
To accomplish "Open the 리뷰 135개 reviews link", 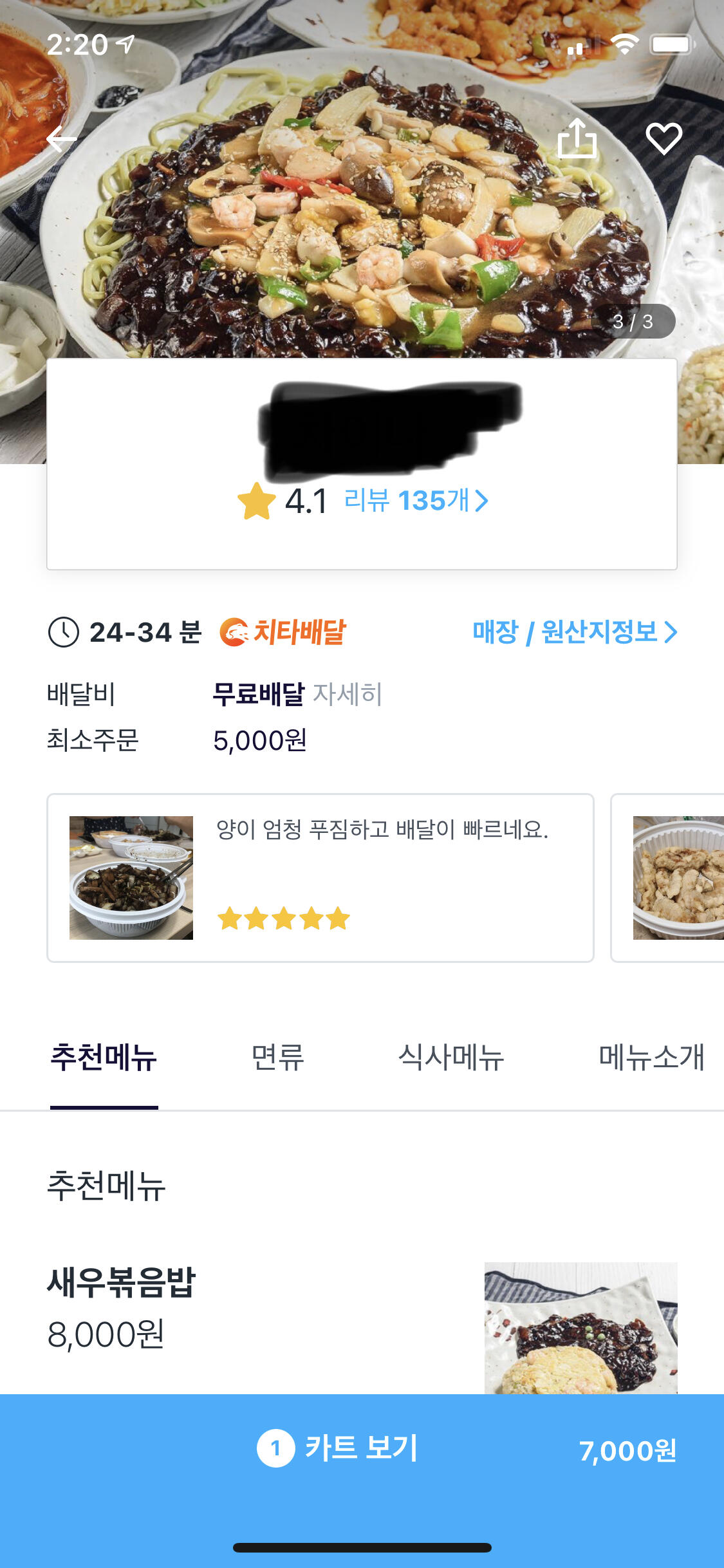I will pyautogui.click(x=416, y=501).
